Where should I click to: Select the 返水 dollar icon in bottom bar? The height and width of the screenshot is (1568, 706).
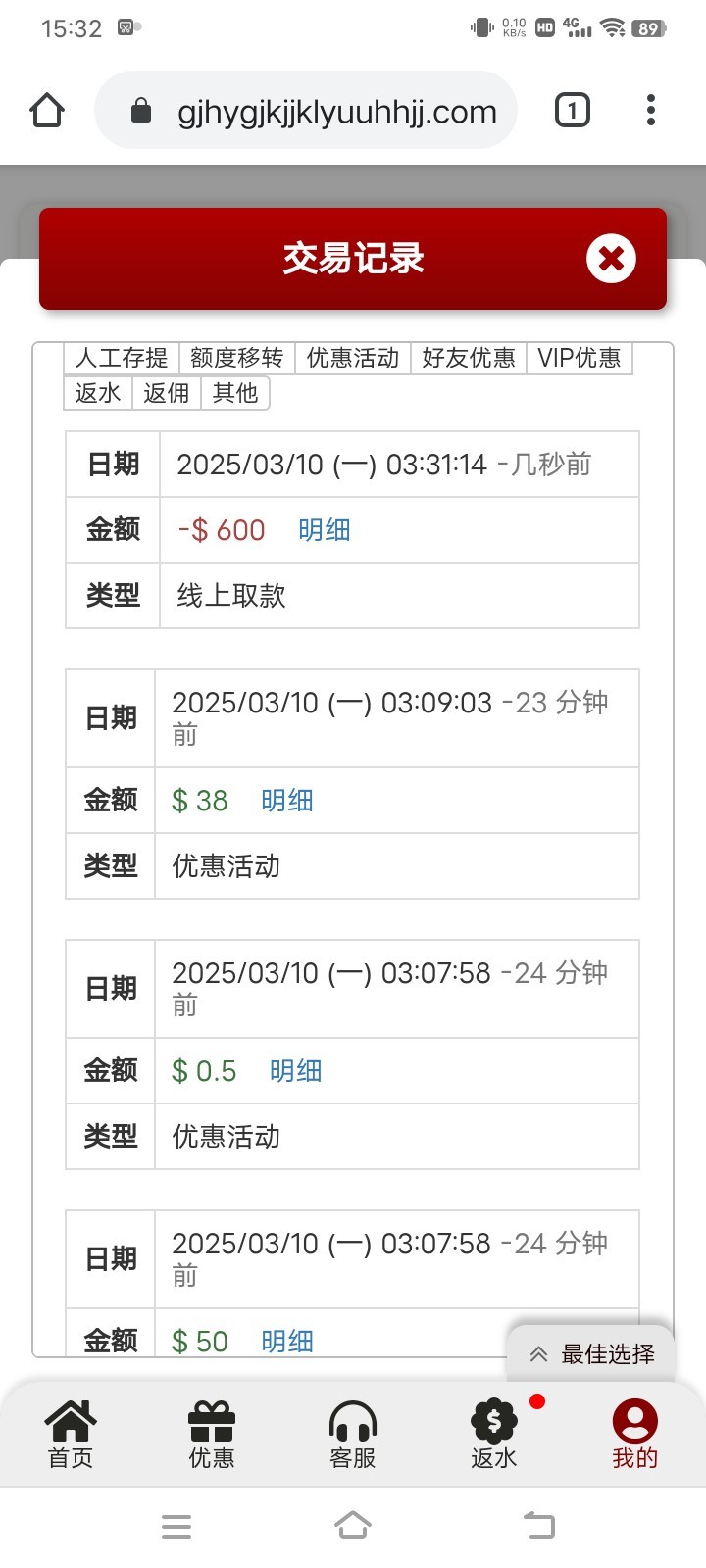[x=493, y=1434]
